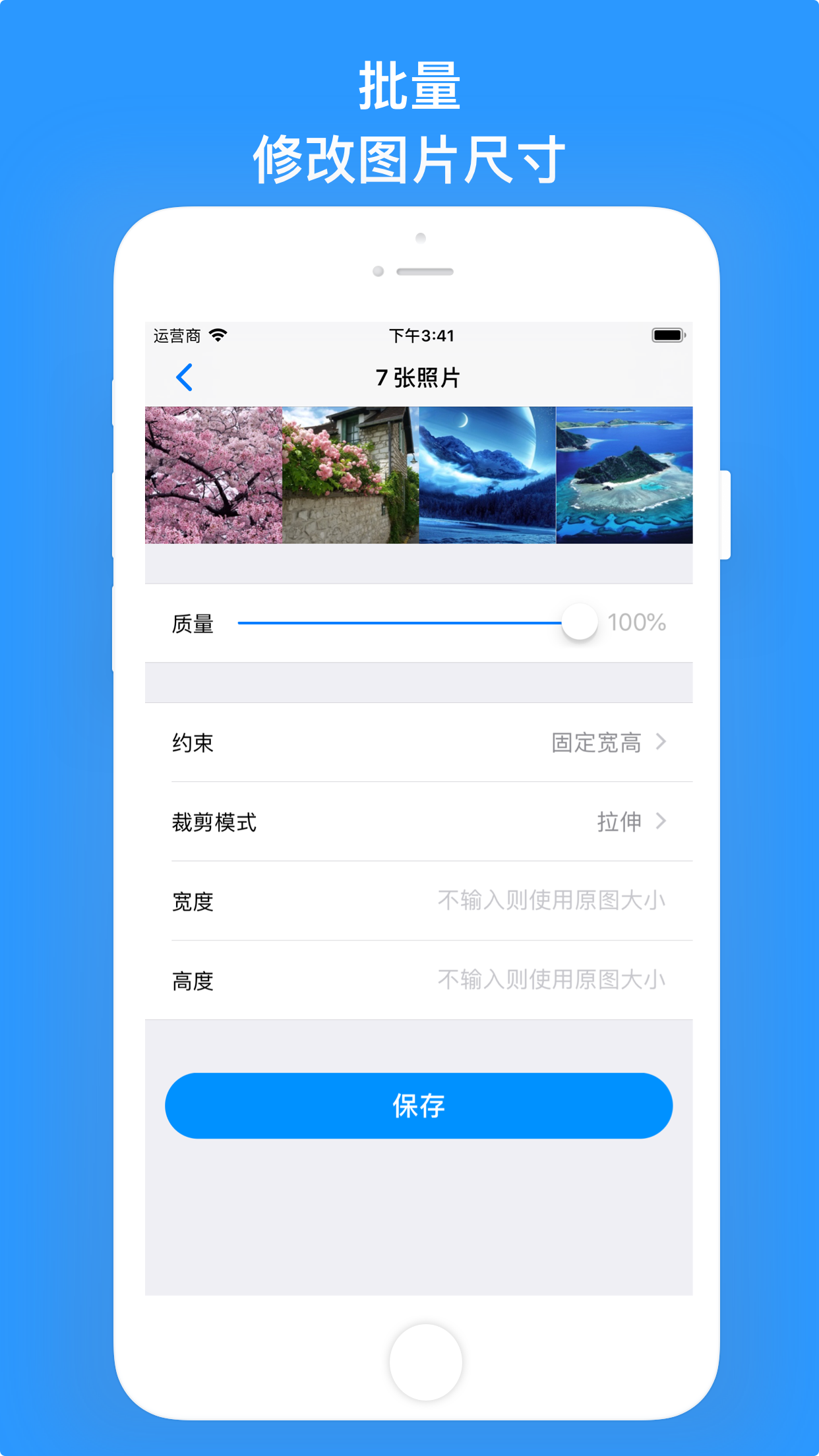The image size is (819, 1456).
Task: Select the 质量 quality label
Action: 193,622
